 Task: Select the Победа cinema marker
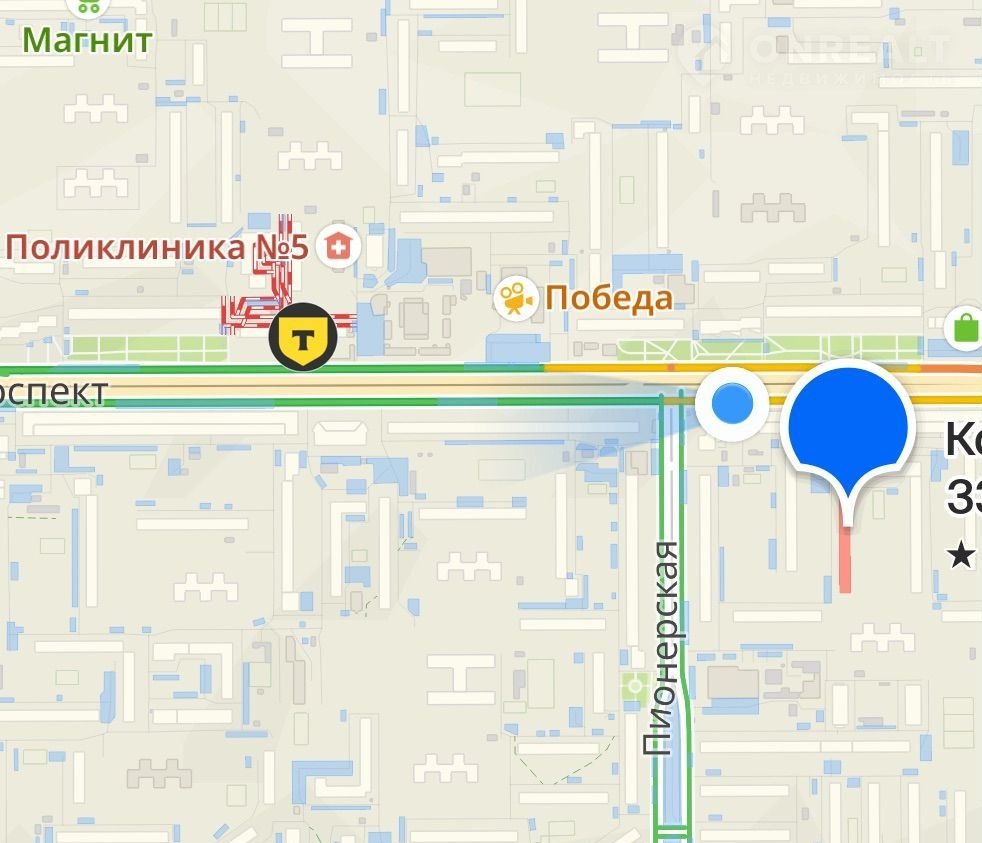click(x=515, y=297)
